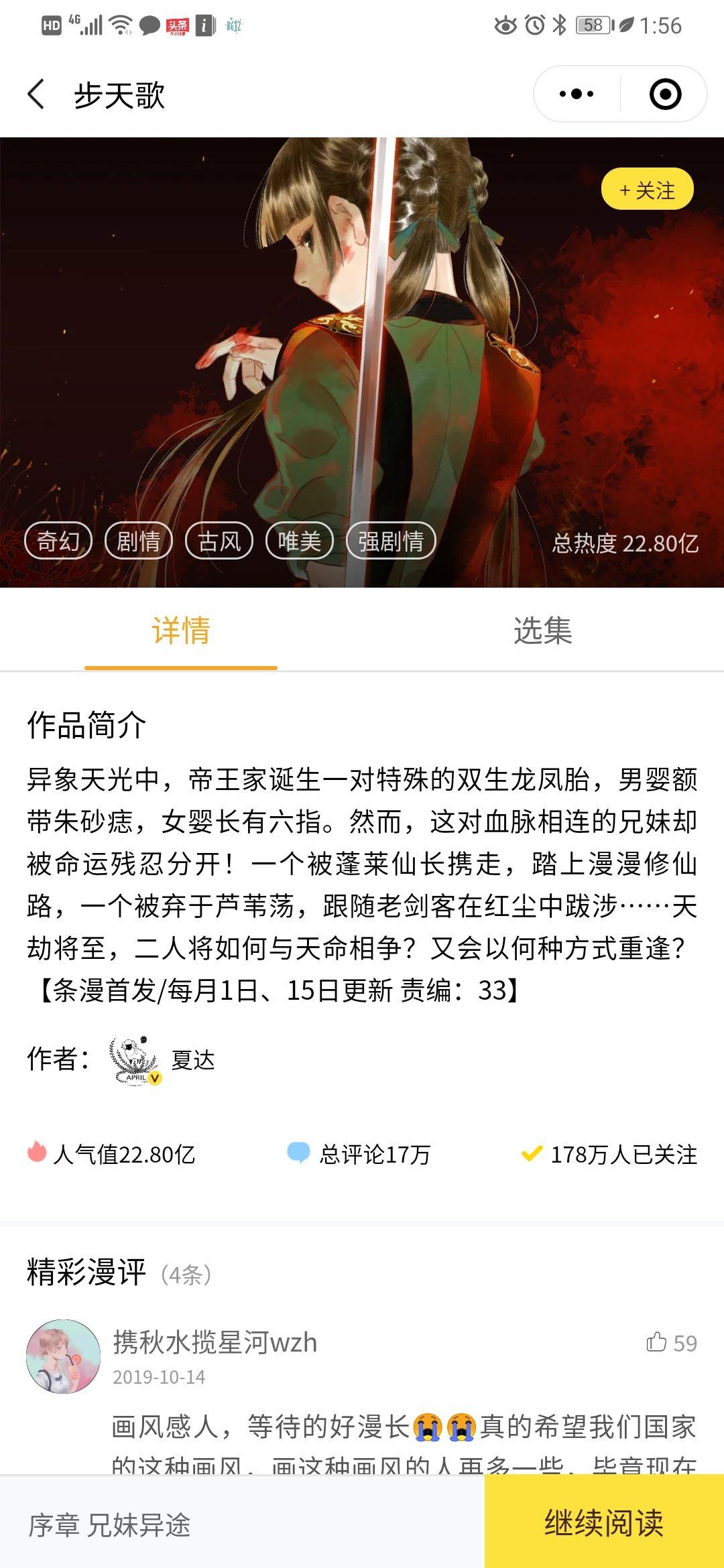Go back from 步天歌 page
This screenshot has width=724, height=1568.
pos(37,94)
